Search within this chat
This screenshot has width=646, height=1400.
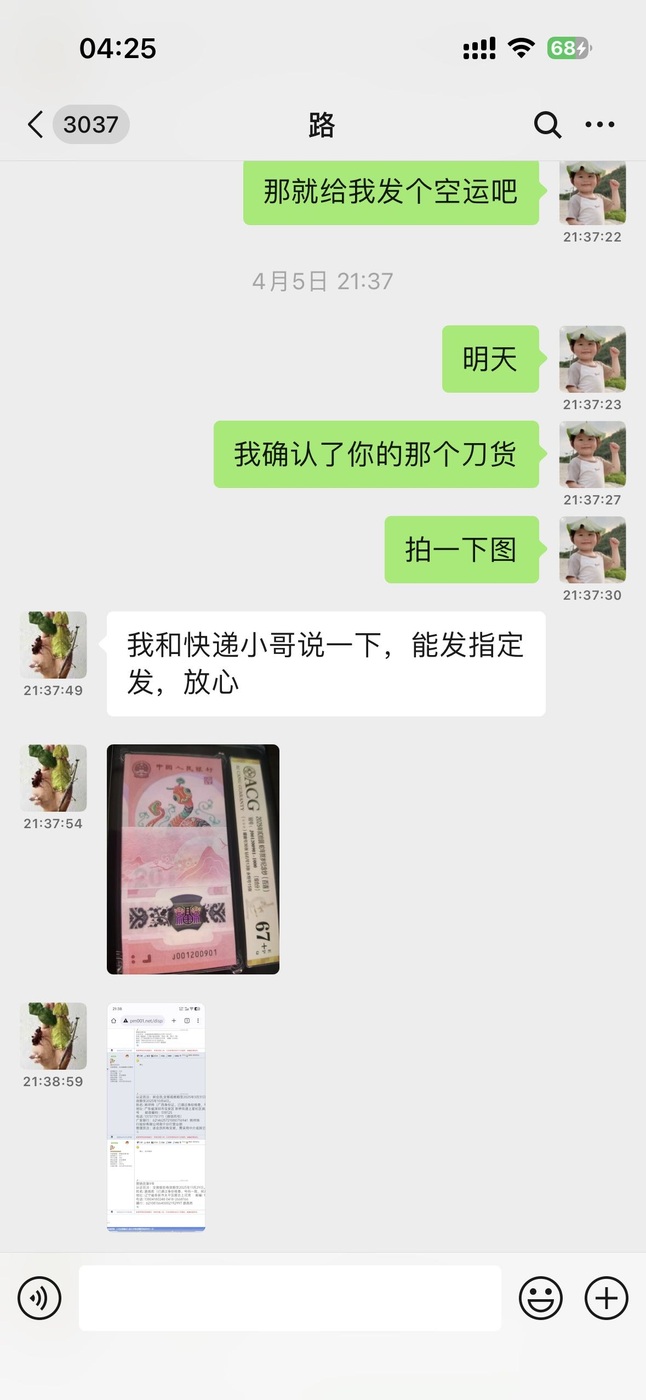click(x=547, y=125)
